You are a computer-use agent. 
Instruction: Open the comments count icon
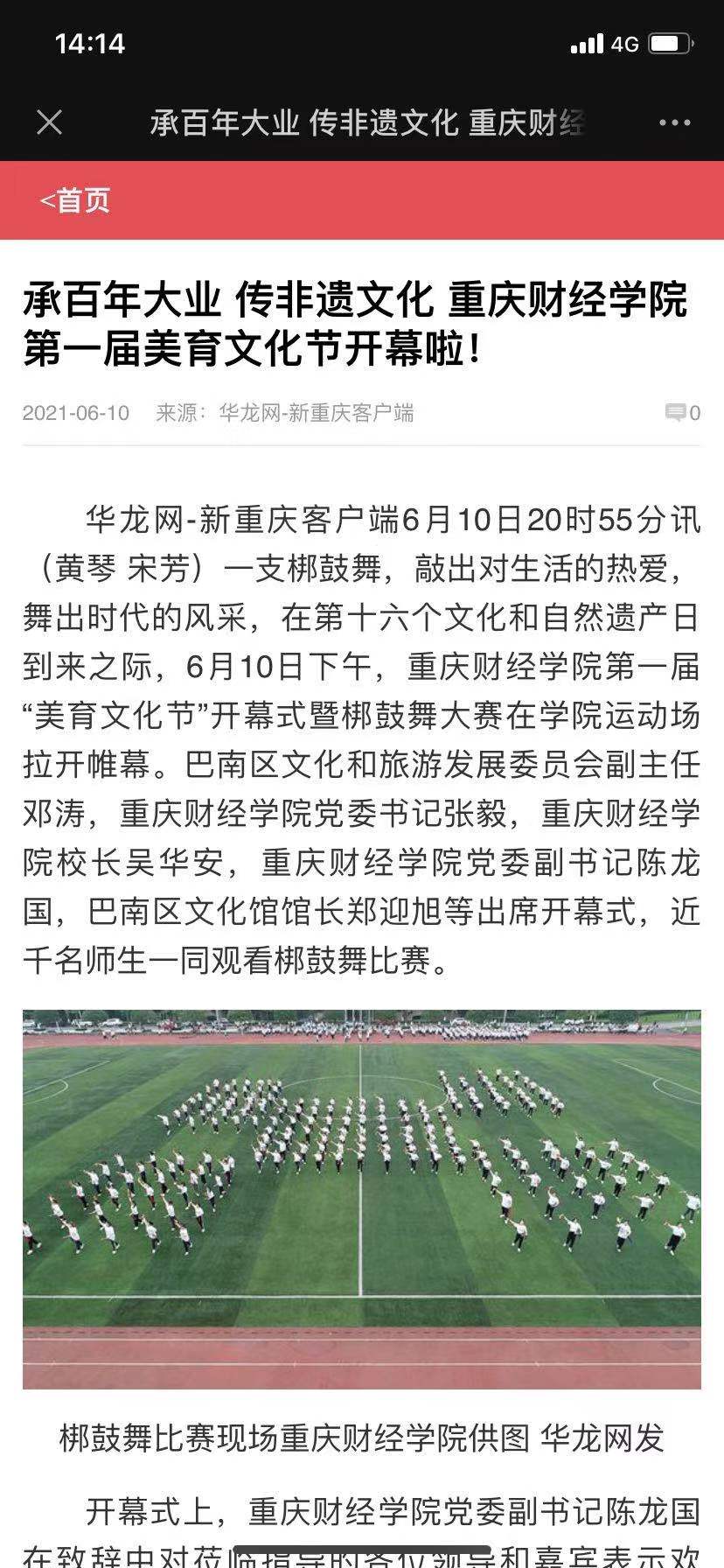681,412
